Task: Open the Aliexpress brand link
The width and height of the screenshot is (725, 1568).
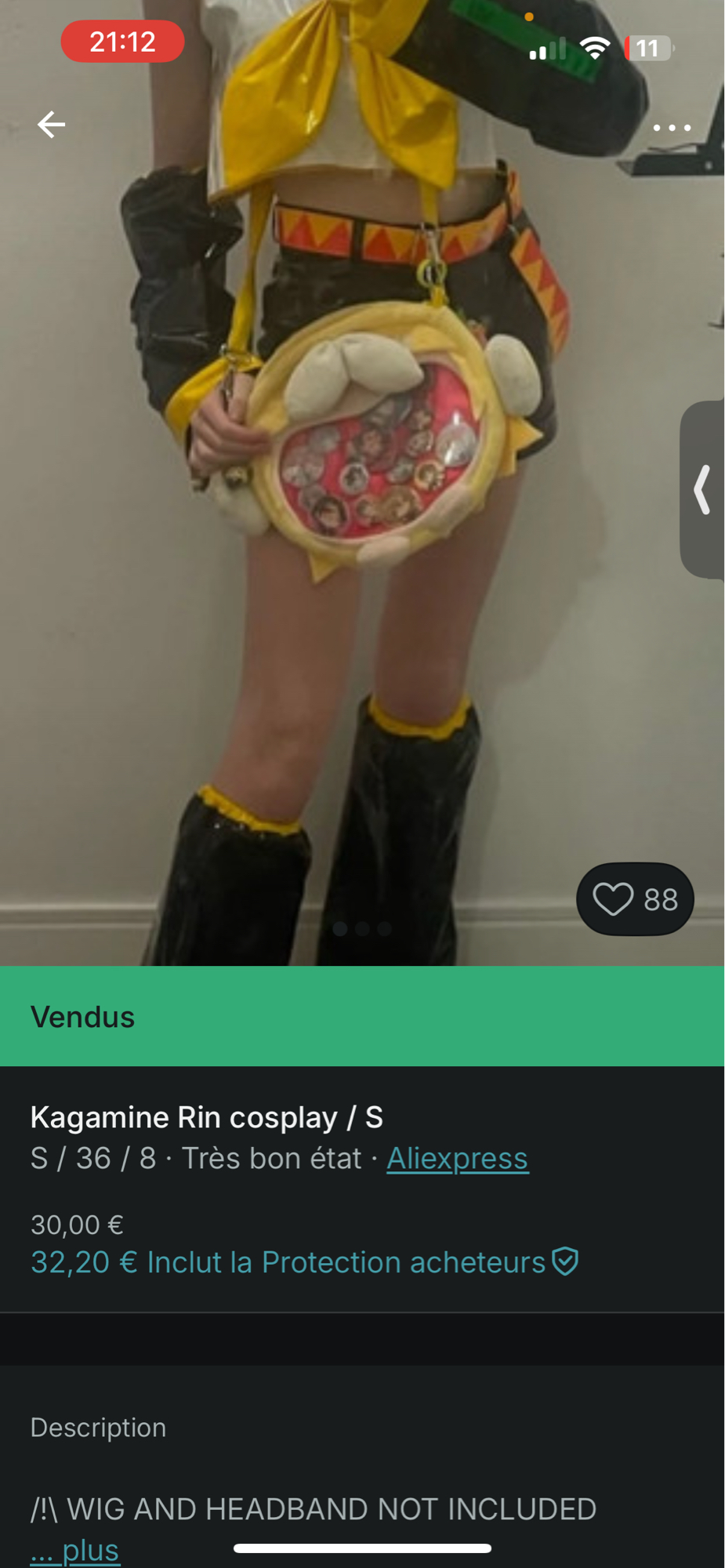Action: 458,1158
